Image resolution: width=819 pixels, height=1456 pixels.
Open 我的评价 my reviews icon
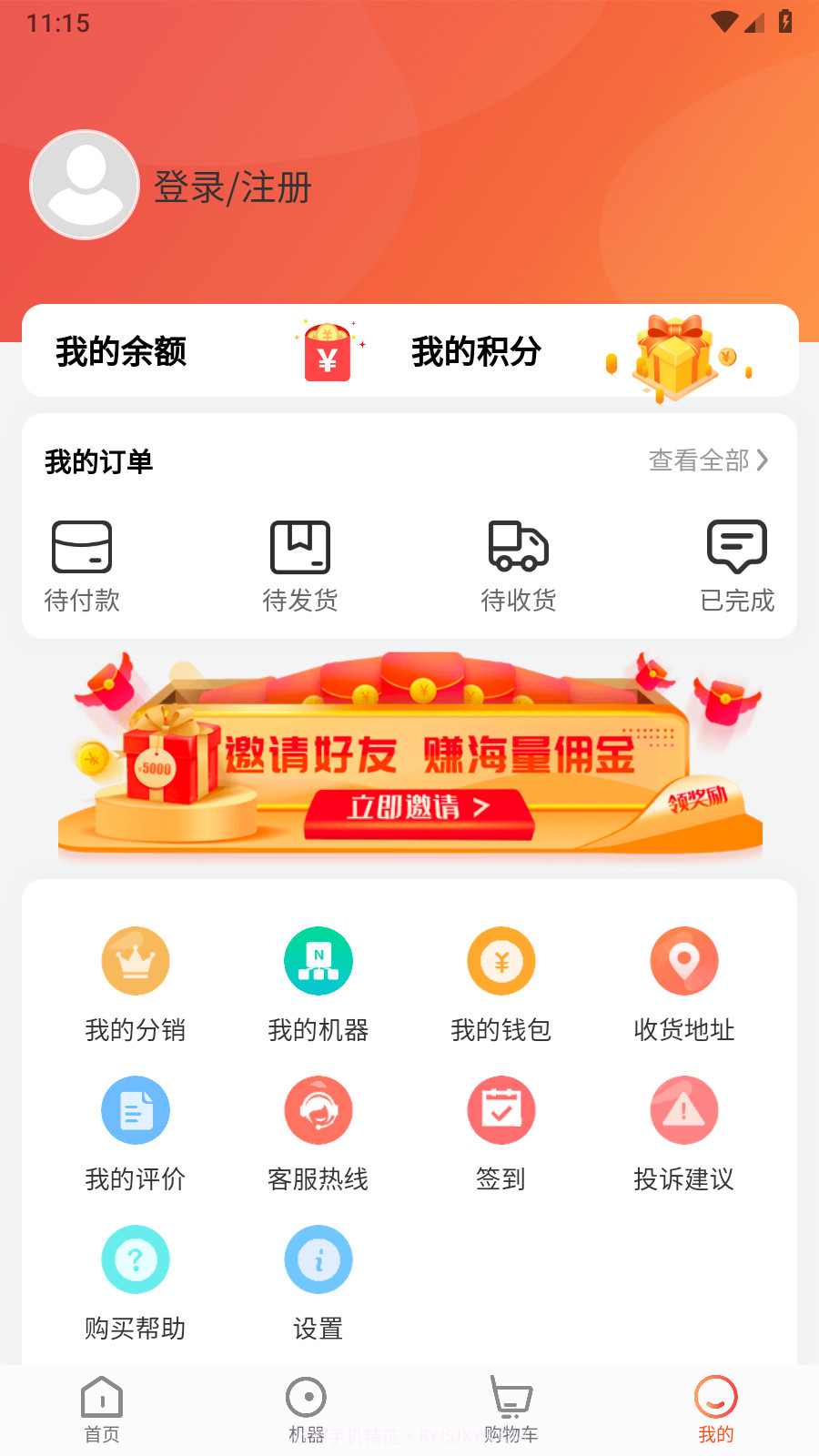pyautogui.click(x=135, y=1110)
